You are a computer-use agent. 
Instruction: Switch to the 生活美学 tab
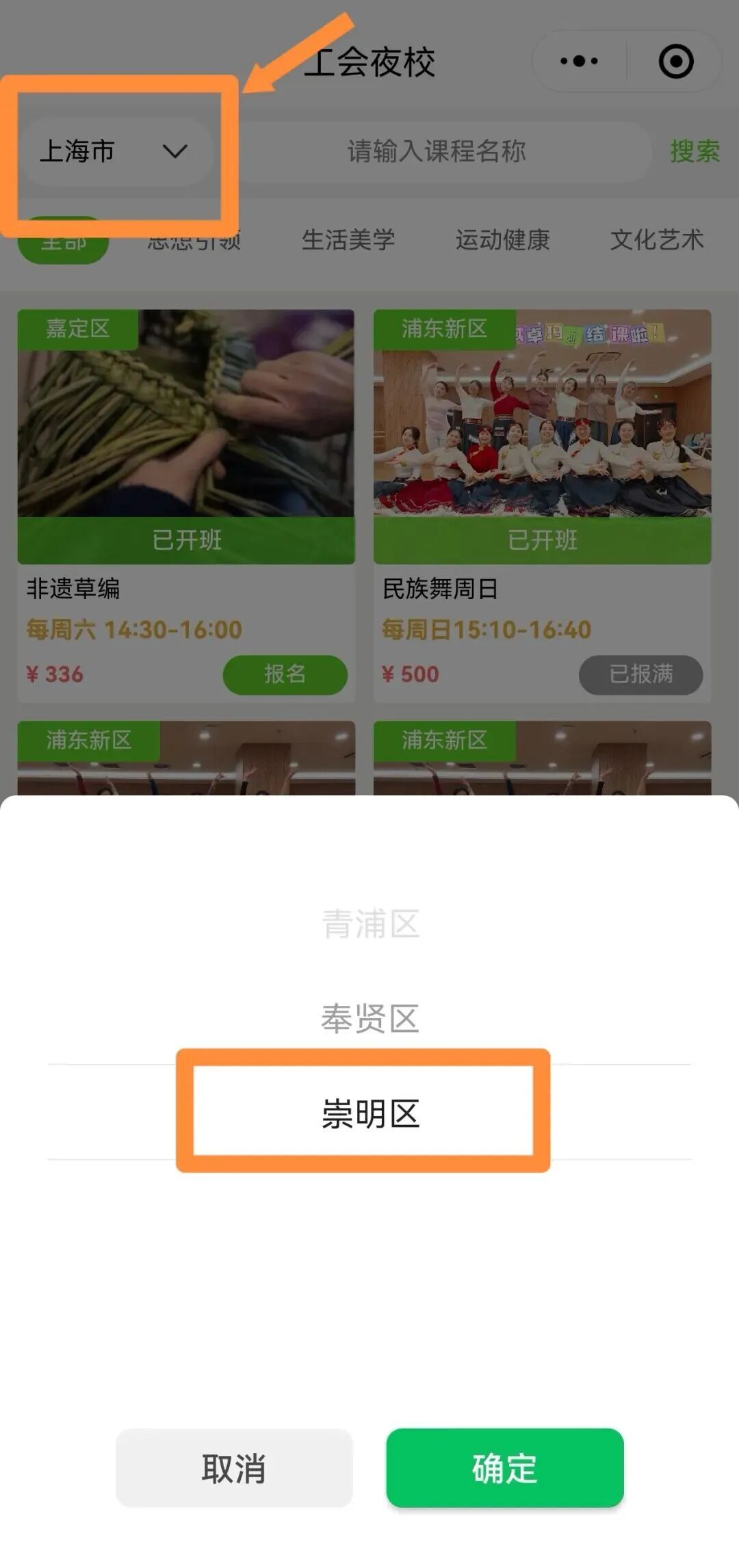click(x=348, y=240)
